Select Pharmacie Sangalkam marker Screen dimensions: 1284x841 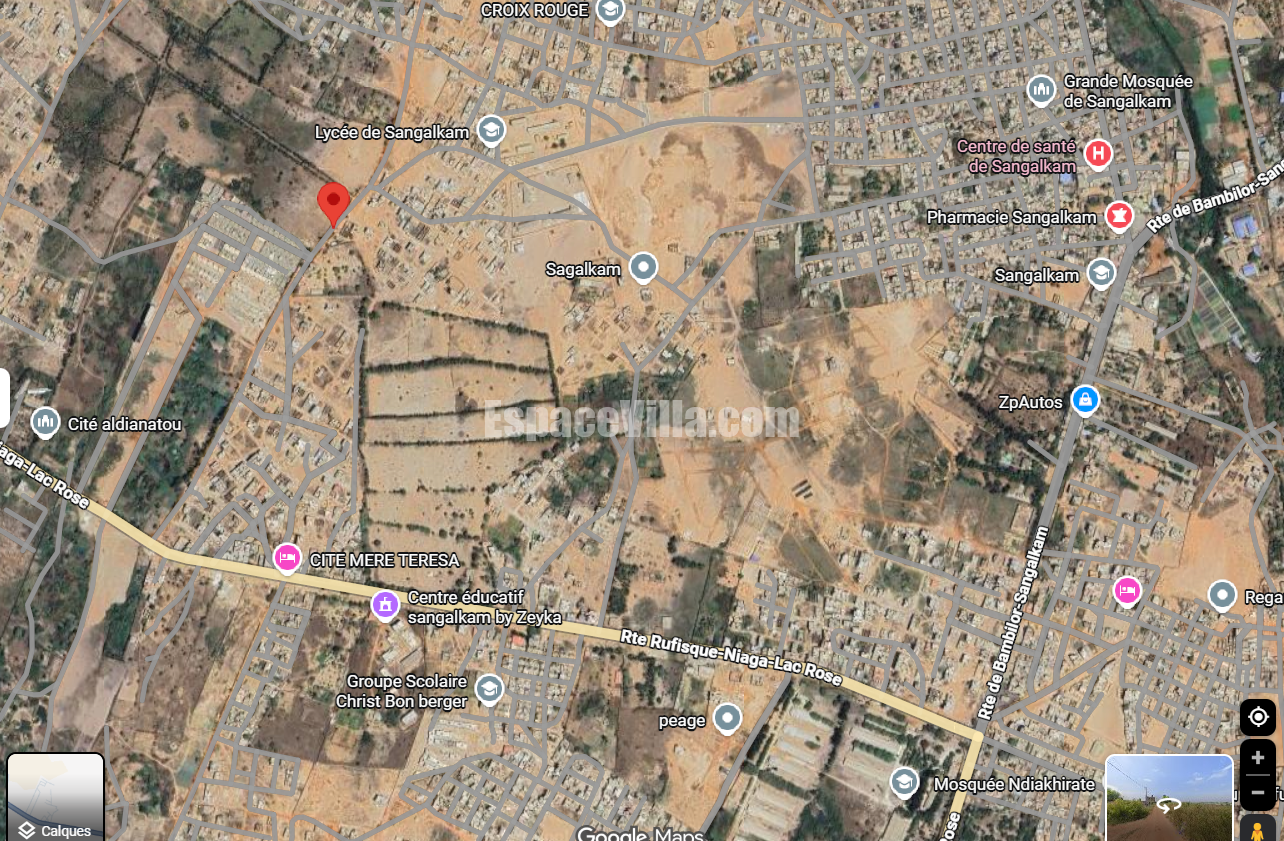tap(1118, 216)
